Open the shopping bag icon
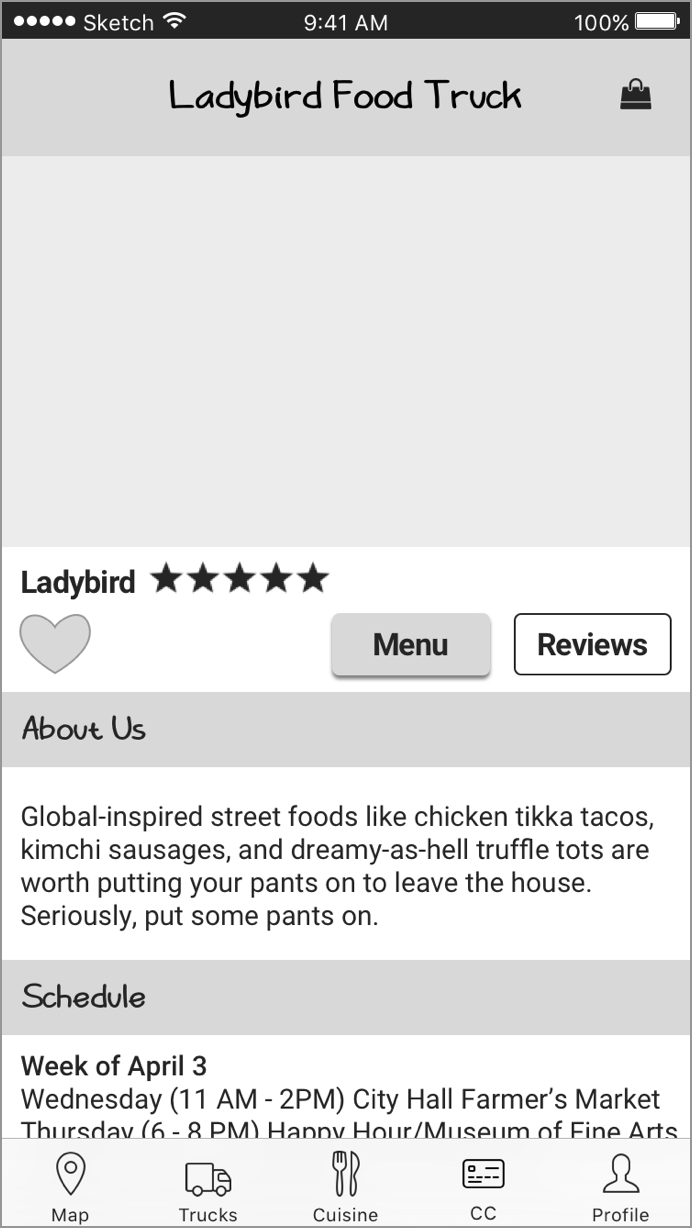The image size is (692, 1228). pos(636,95)
